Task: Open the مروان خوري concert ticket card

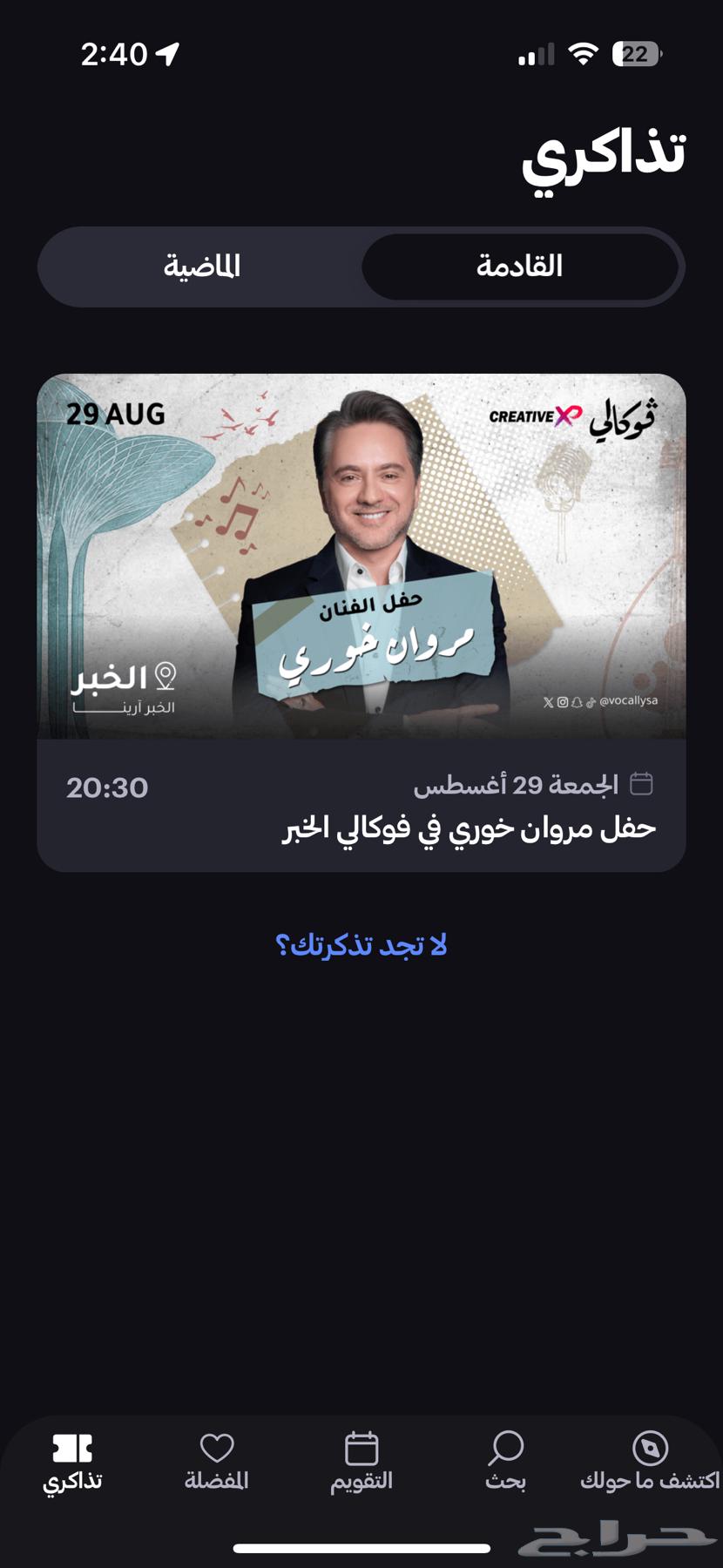Action: coord(361,622)
